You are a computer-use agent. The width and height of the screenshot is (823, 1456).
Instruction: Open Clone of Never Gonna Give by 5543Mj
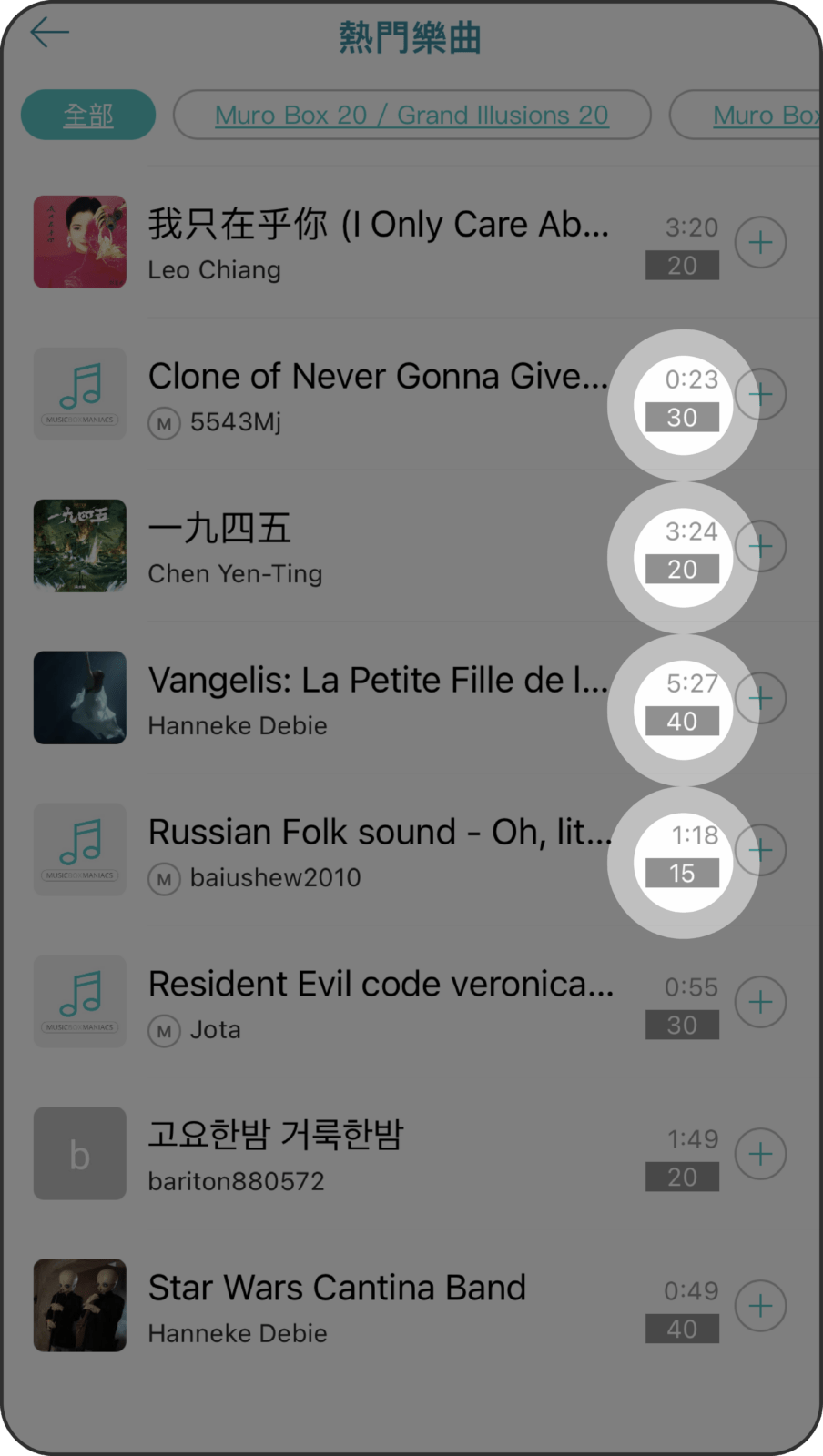[x=377, y=394]
